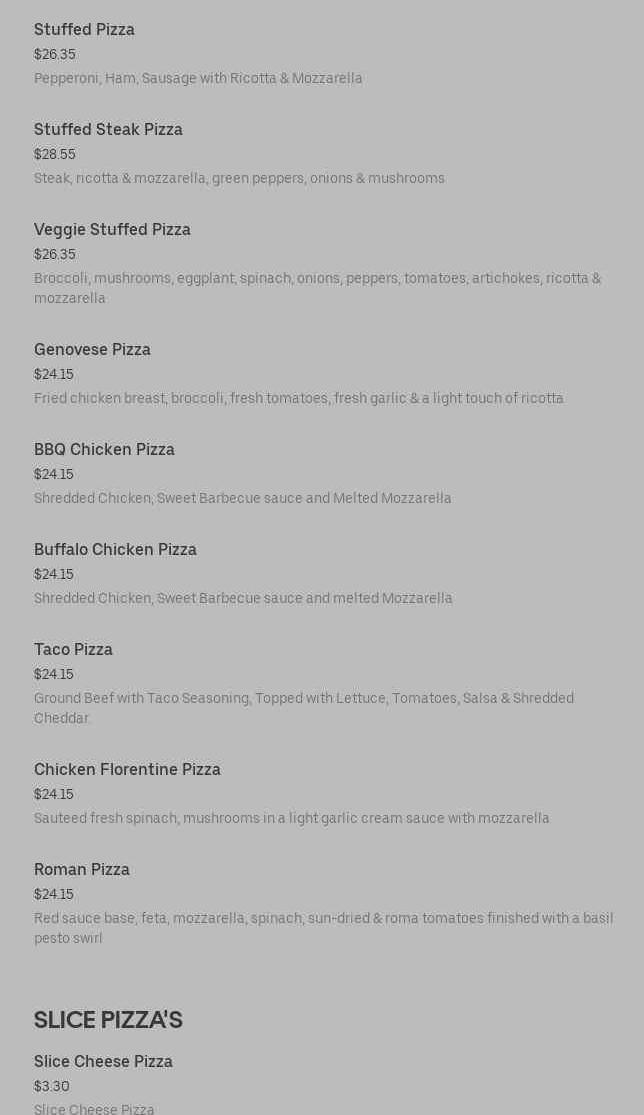Select the Taco Pizza item
Viewport: 644px width, 1115px height.
tap(322, 683)
